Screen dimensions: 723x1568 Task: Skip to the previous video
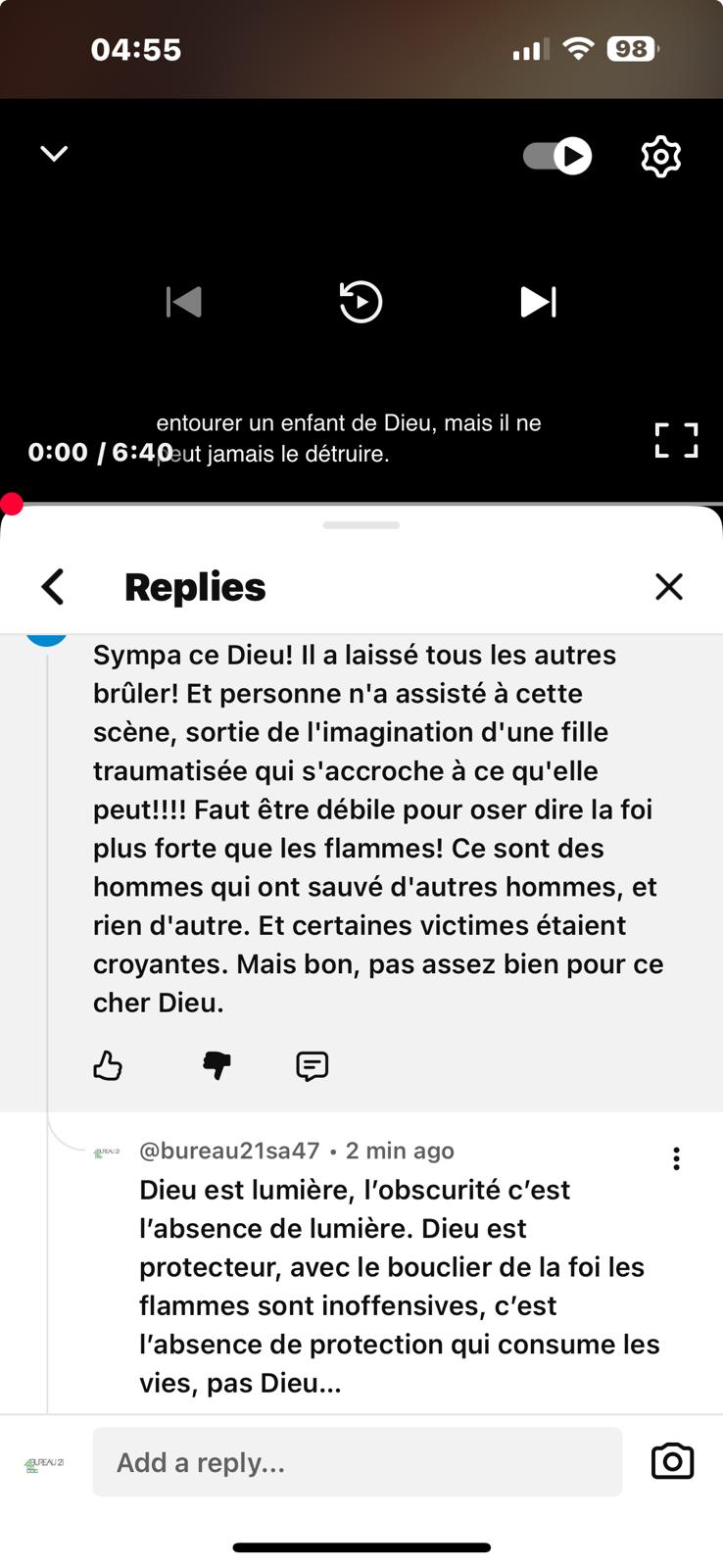point(184,302)
